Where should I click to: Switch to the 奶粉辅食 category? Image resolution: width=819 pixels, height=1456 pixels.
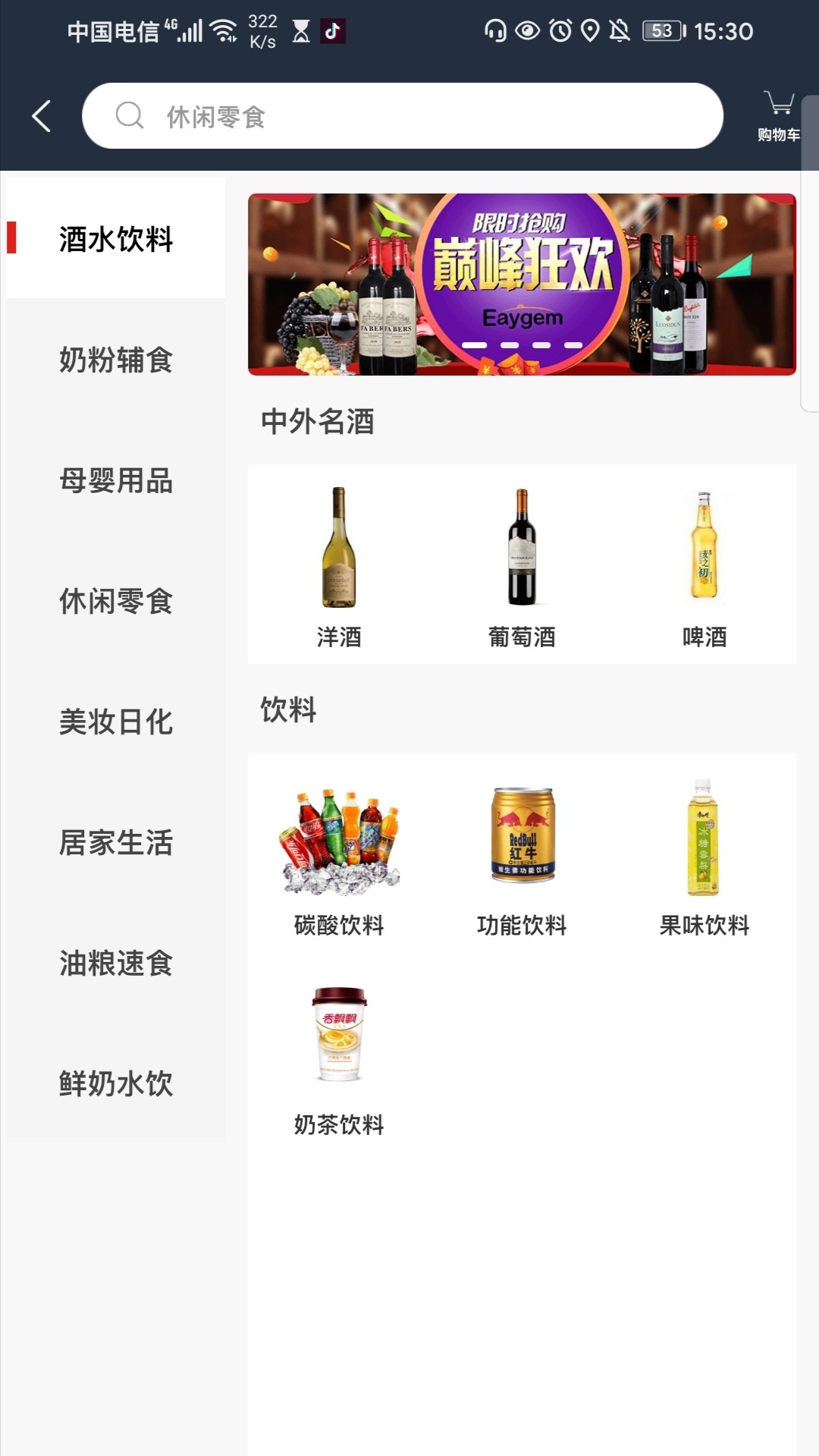tap(116, 360)
